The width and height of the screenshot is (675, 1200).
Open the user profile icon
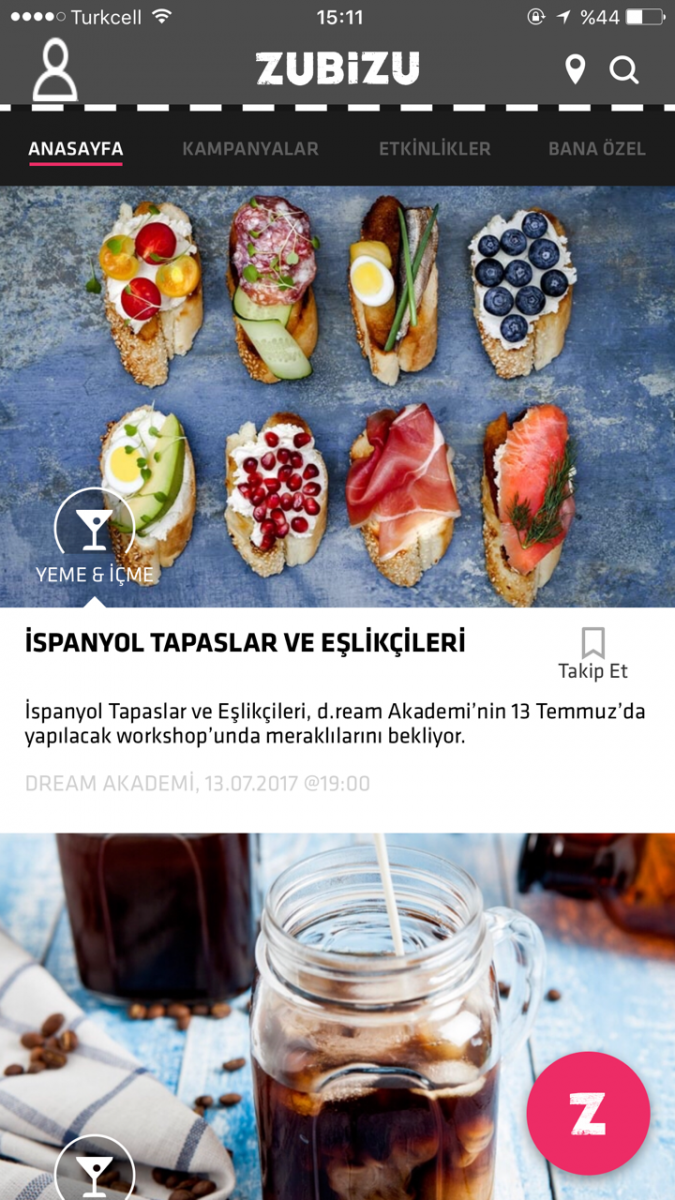click(55, 70)
